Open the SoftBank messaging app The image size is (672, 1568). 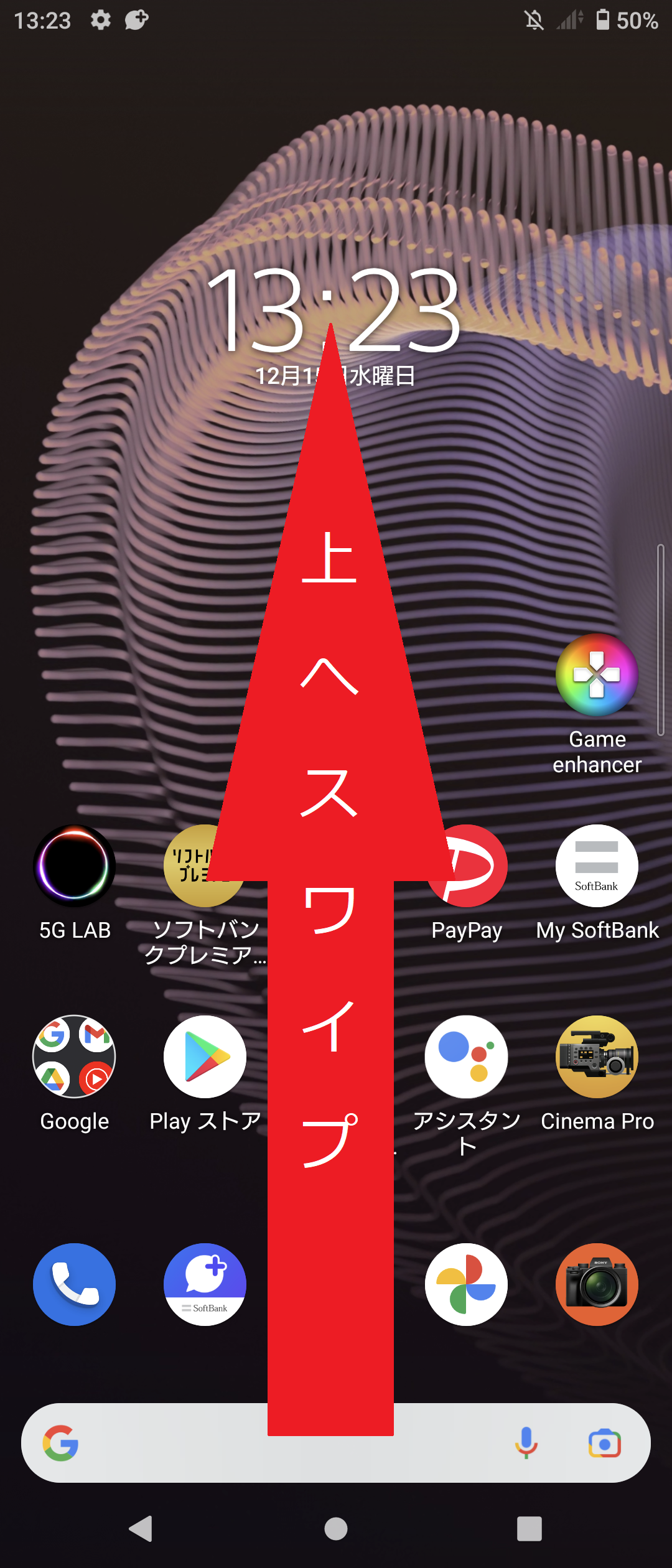point(204,1284)
